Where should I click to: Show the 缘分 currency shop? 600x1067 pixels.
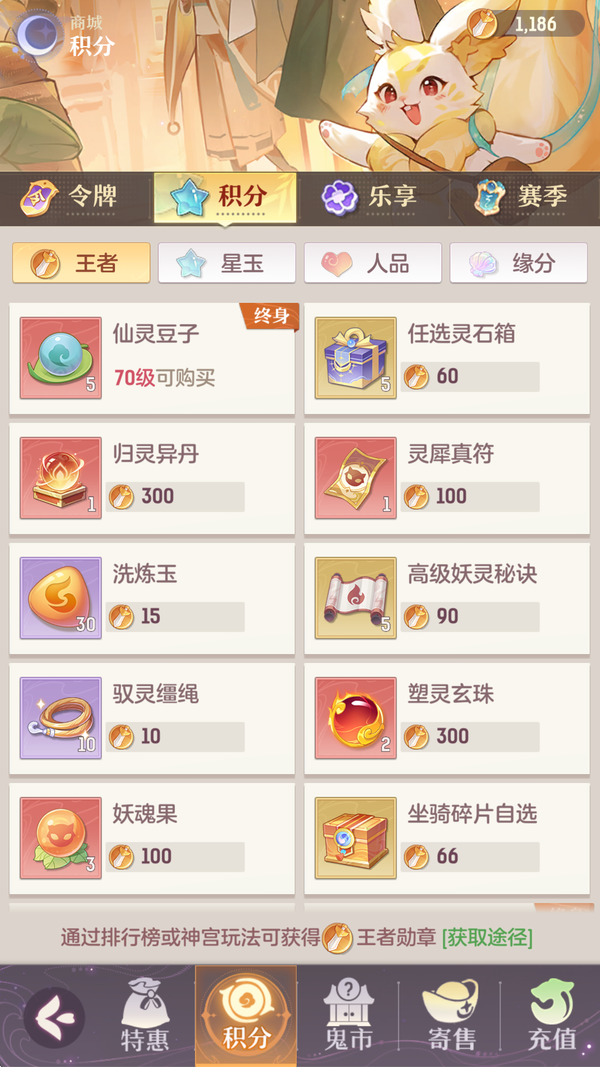(518, 263)
